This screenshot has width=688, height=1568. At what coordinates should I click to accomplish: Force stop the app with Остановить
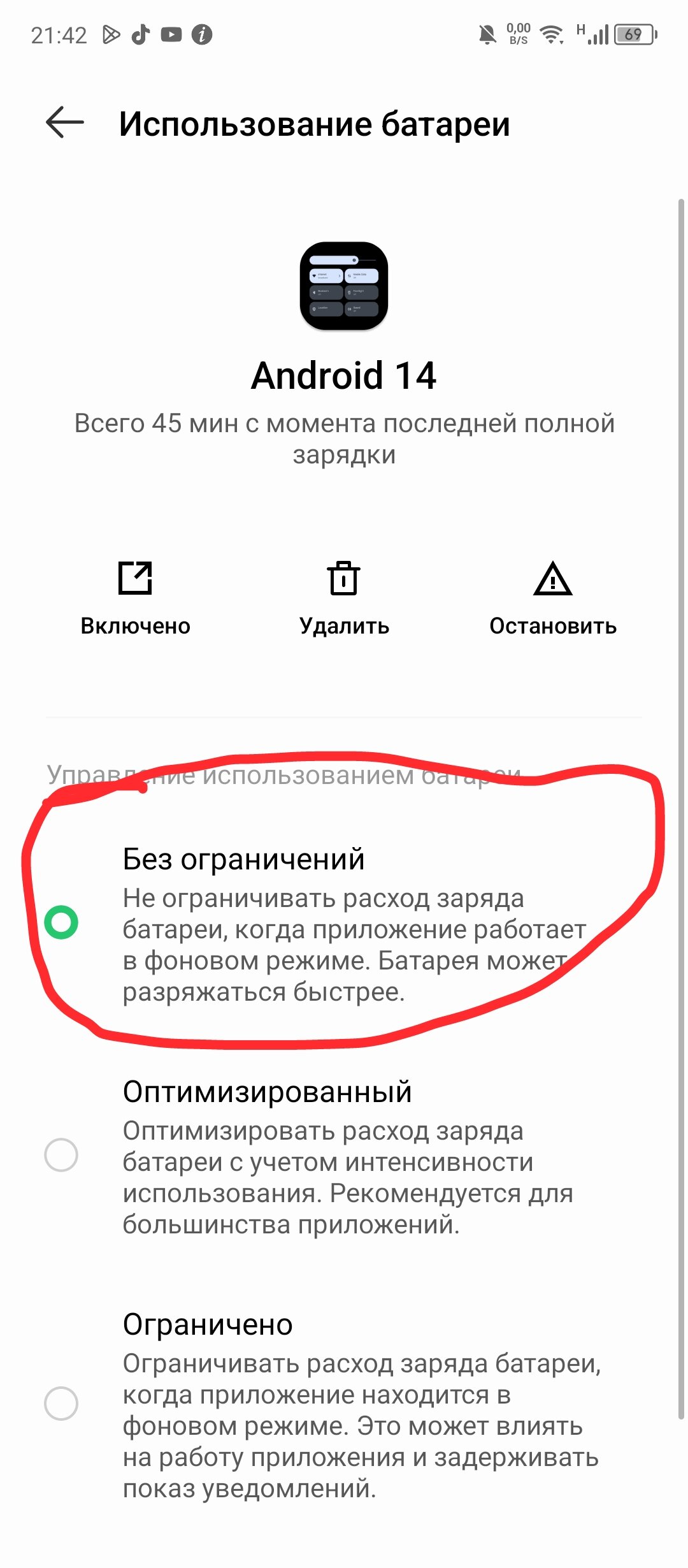(552, 598)
